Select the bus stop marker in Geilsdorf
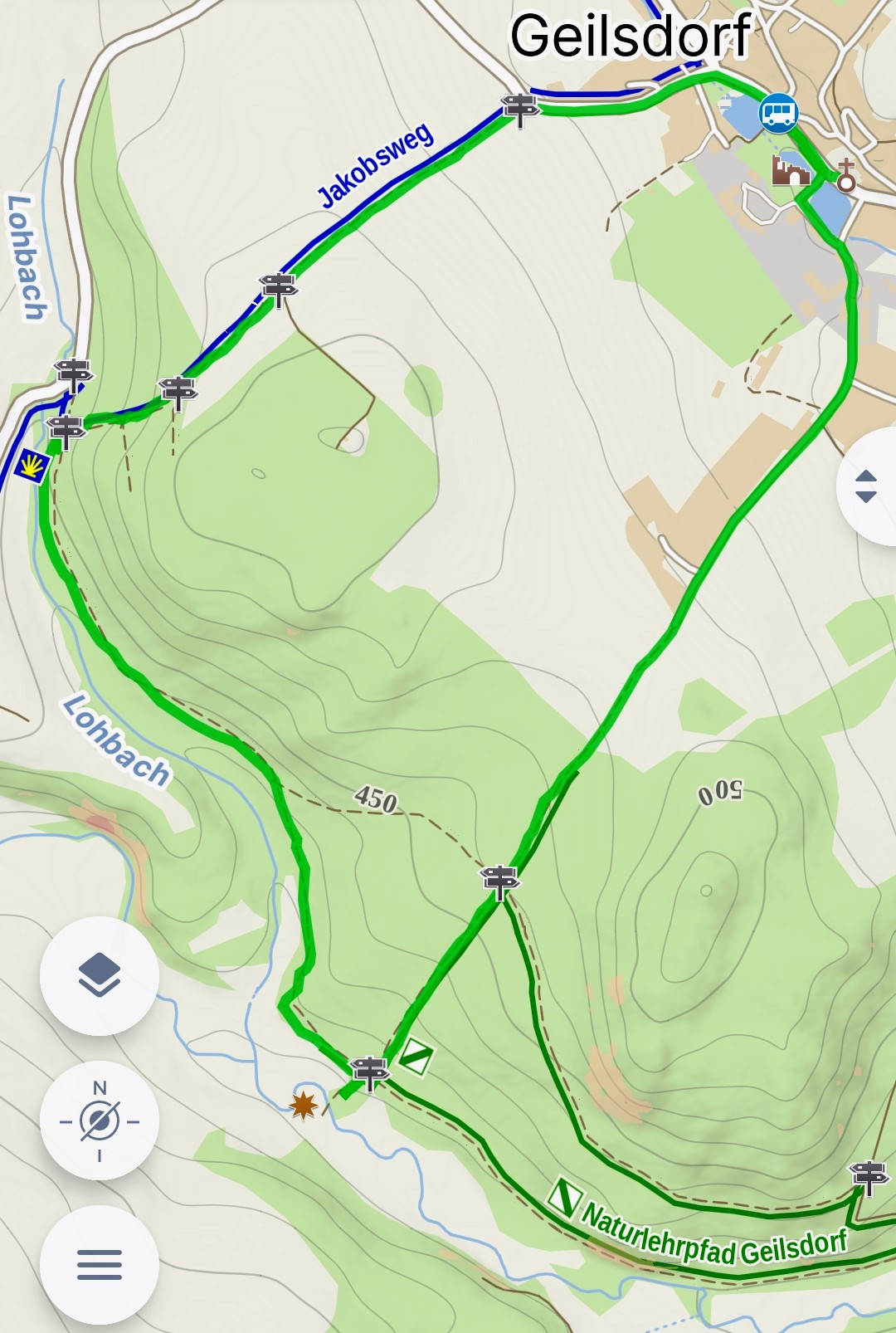Viewport: 896px width, 1333px height. [778, 112]
